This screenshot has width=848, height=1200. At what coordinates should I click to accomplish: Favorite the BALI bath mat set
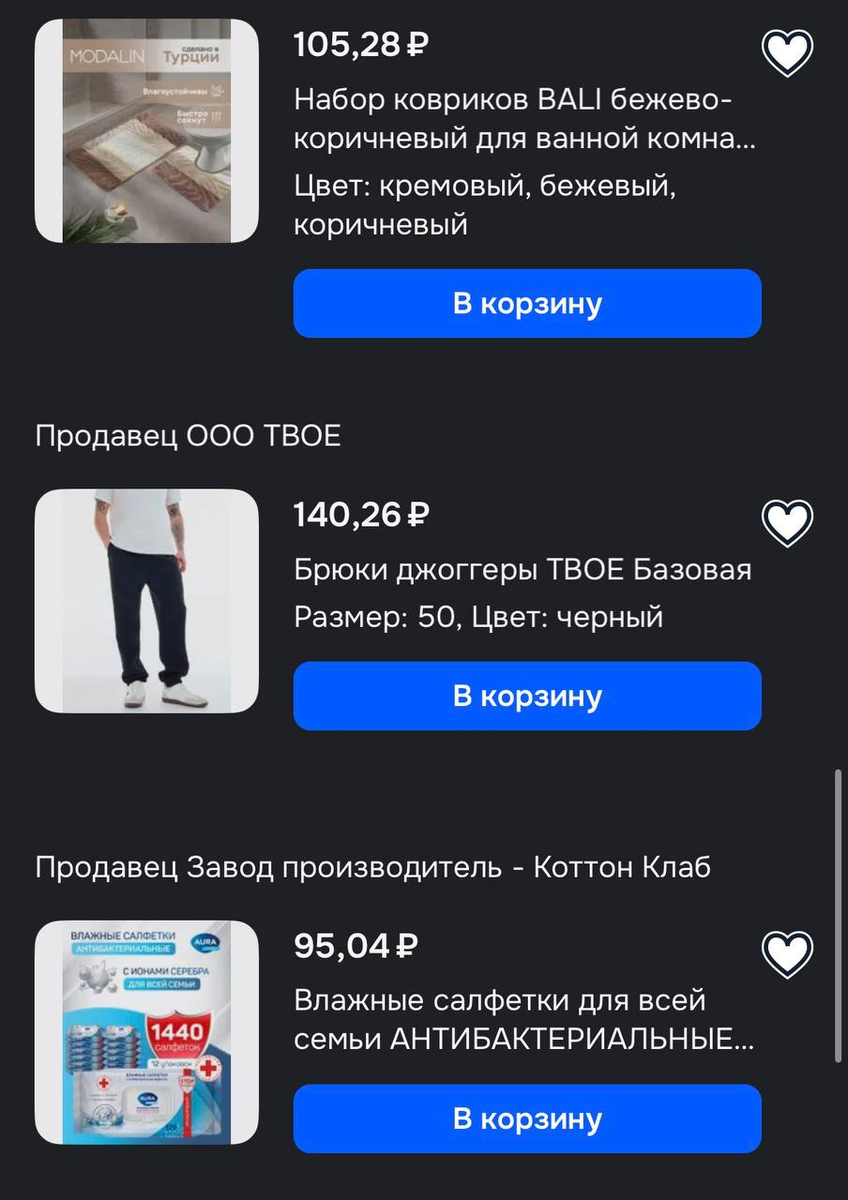click(788, 53)
